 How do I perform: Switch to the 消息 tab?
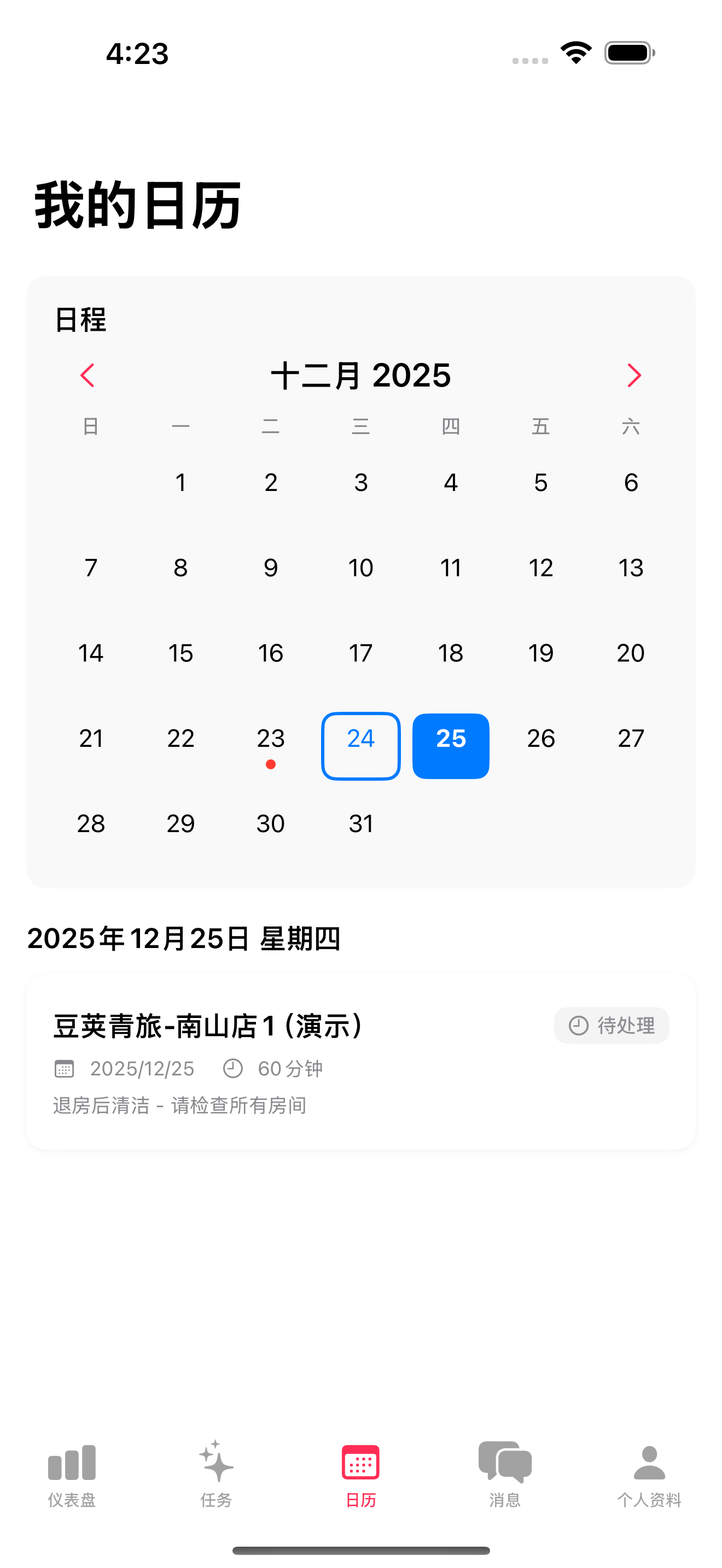click(x=504, y=1479)
